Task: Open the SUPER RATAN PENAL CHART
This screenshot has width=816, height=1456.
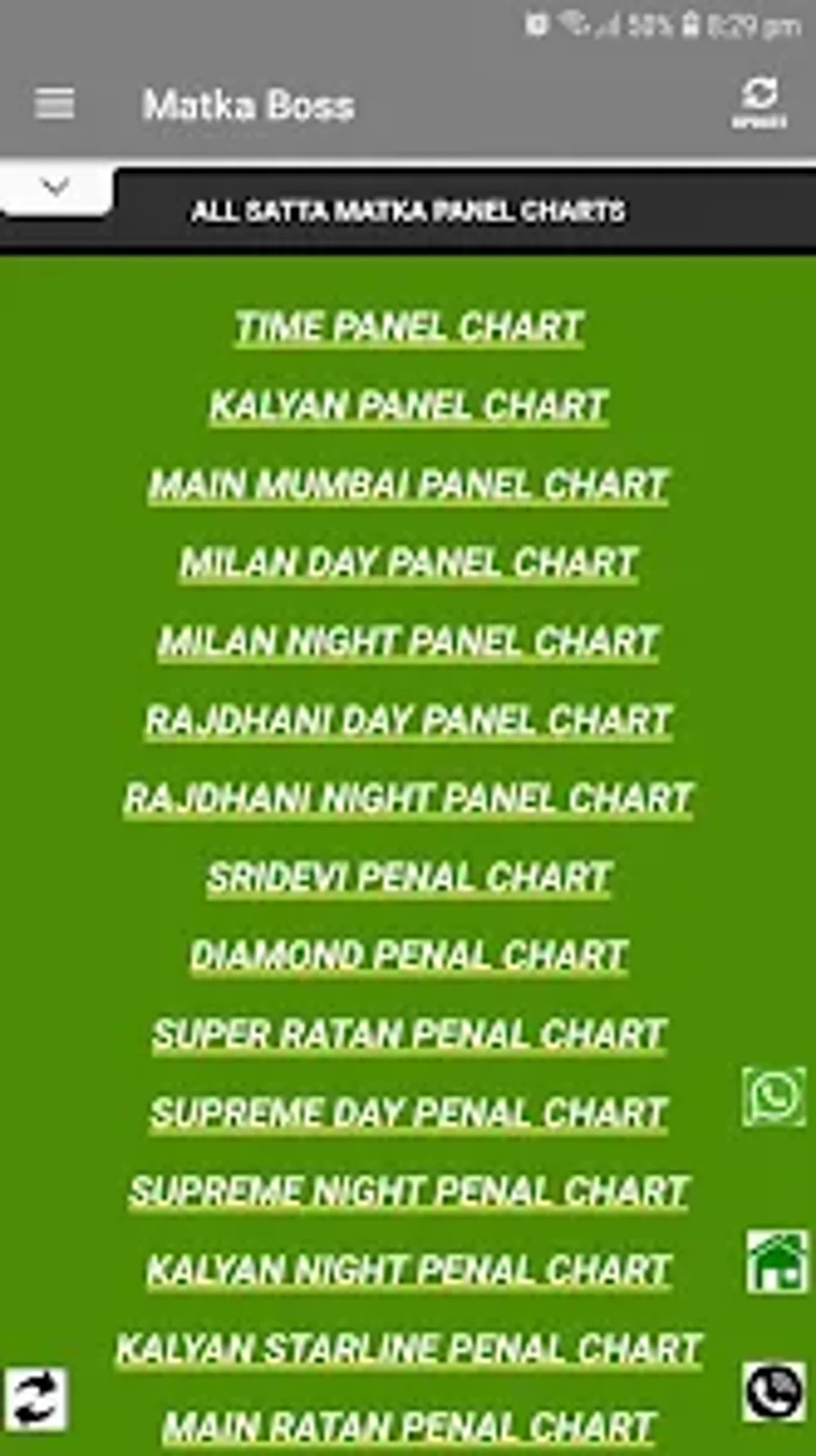Action: pos(408,1033)
